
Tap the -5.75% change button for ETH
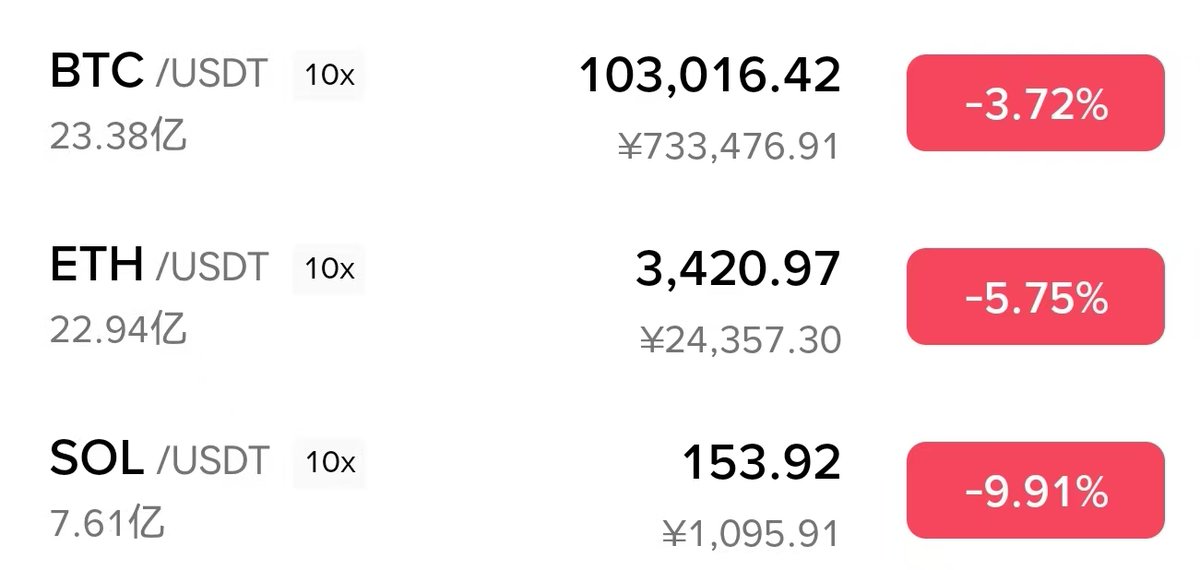[x=1035, y=297]
